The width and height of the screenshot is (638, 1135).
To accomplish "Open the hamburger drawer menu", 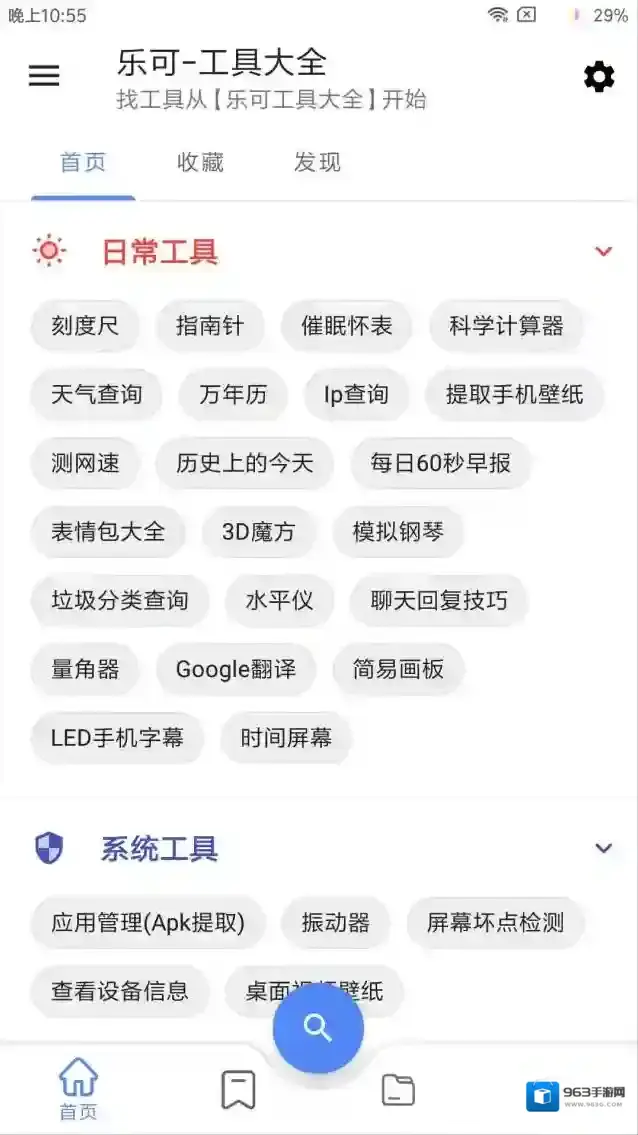I will (x=44, y=76).
